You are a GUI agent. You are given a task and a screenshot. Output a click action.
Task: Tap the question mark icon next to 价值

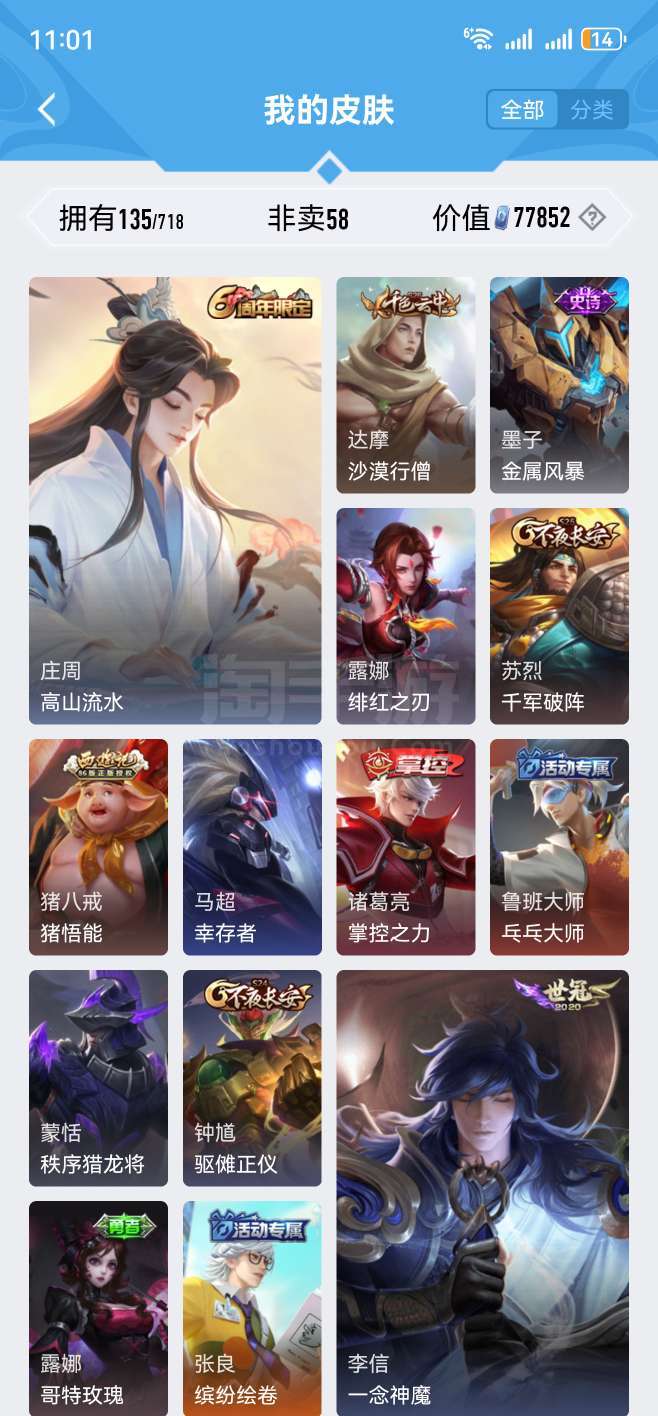pyautogui.click(x=593, y=217)
